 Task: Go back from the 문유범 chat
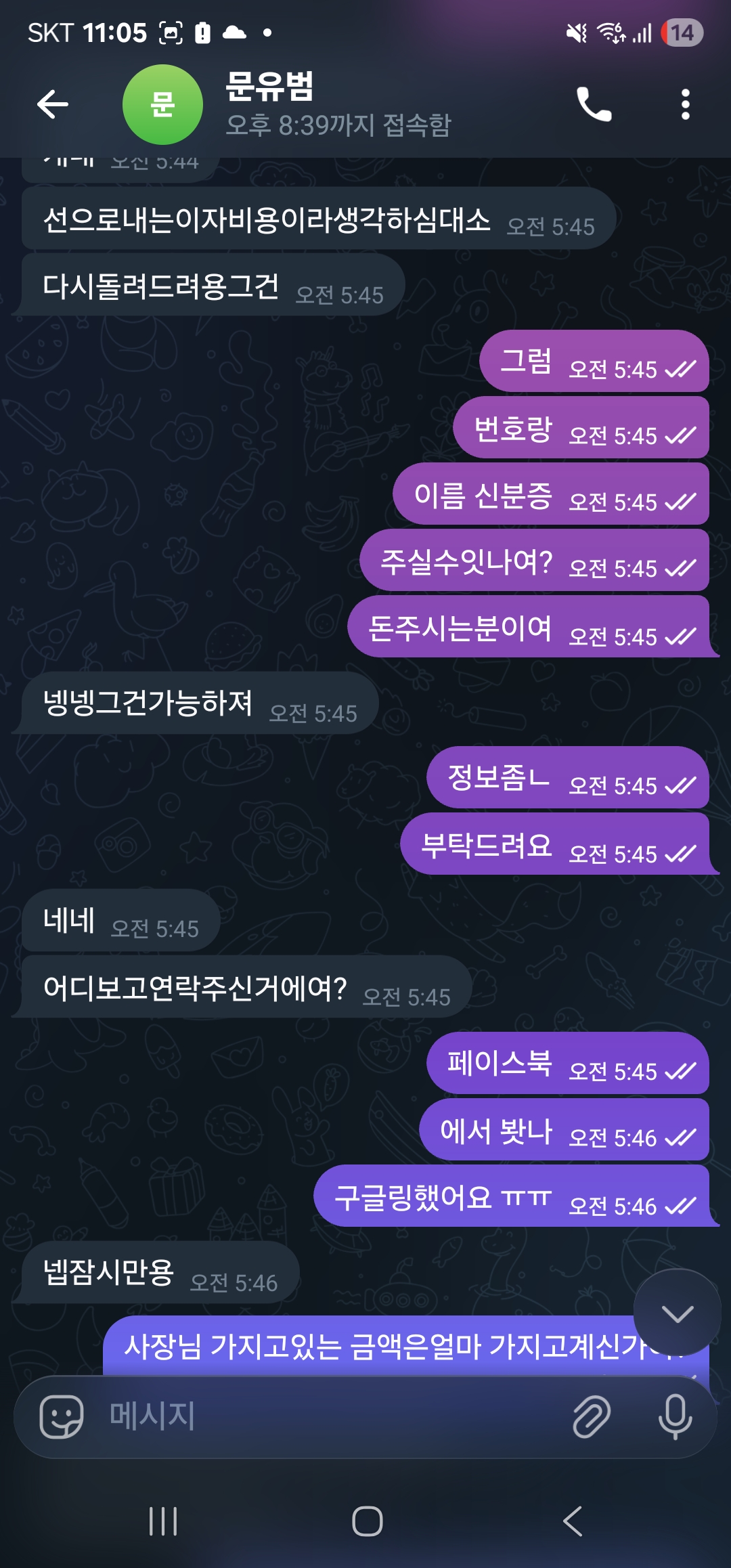(x=52, y=104)
